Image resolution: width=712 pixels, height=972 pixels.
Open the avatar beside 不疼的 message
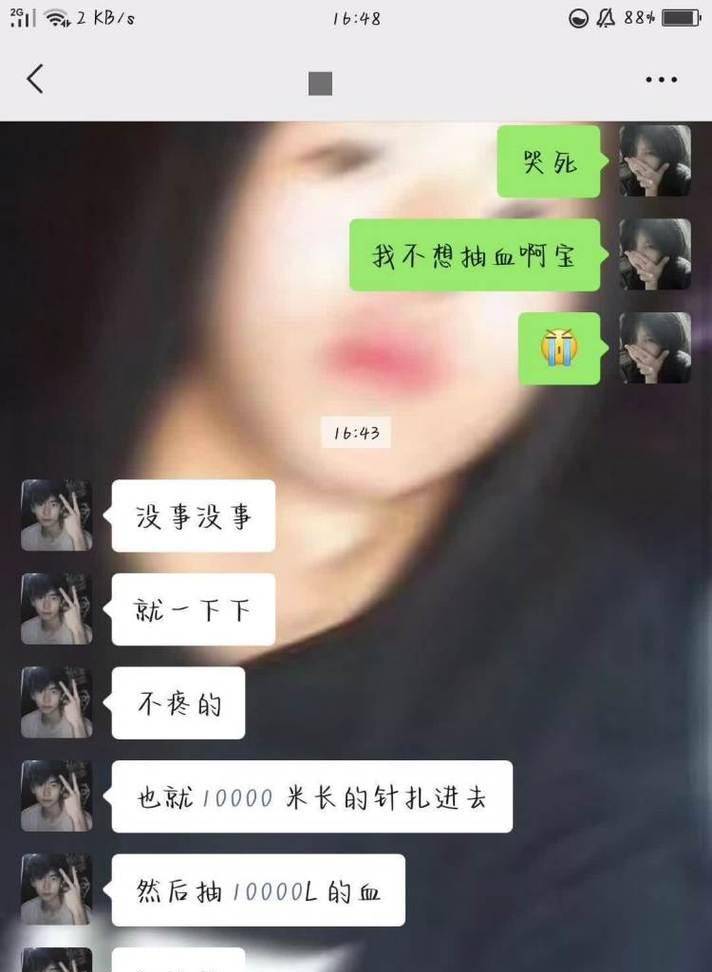point(56,702)
